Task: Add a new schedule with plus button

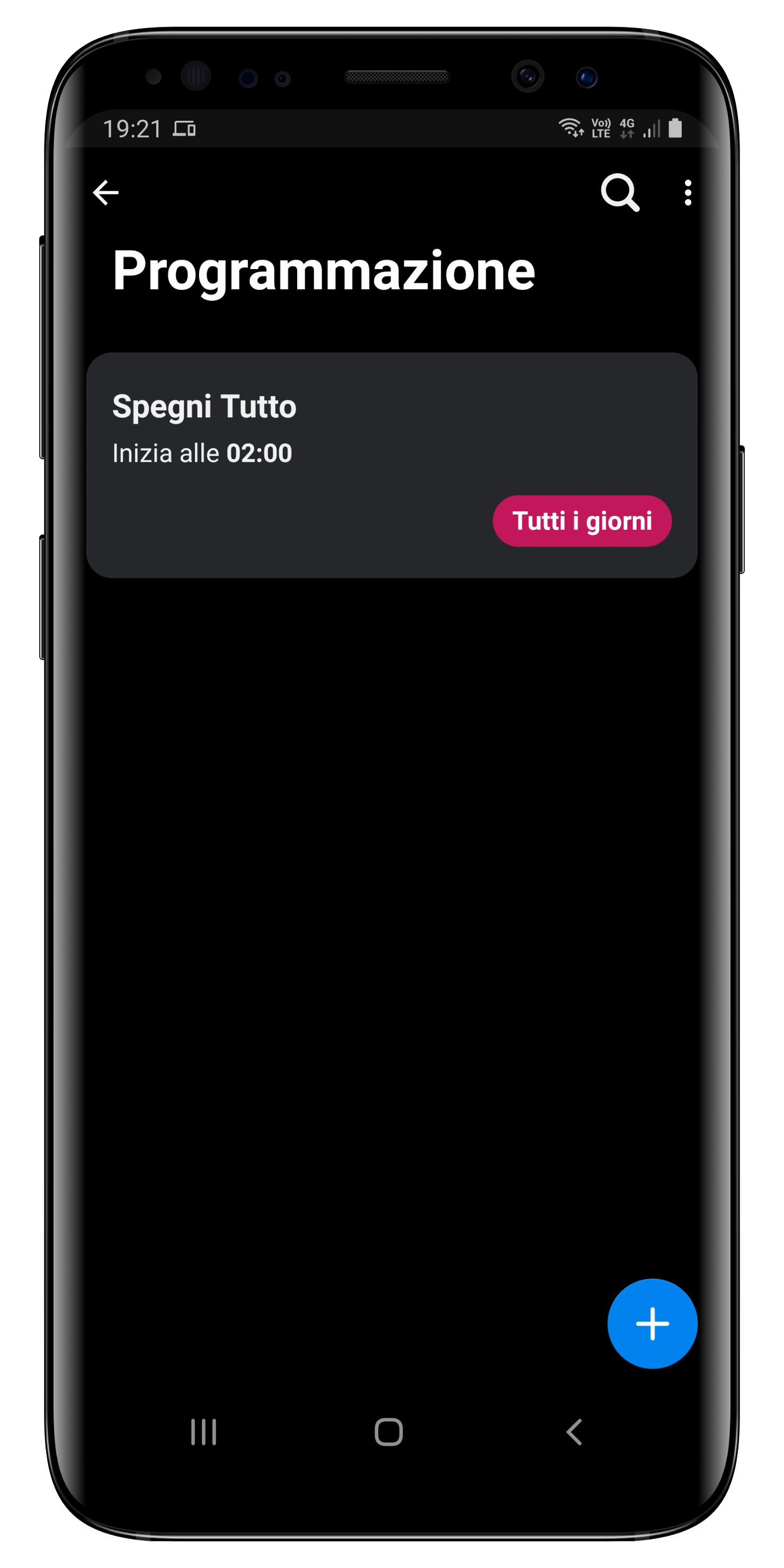Action: click(x=652, y=1323)
